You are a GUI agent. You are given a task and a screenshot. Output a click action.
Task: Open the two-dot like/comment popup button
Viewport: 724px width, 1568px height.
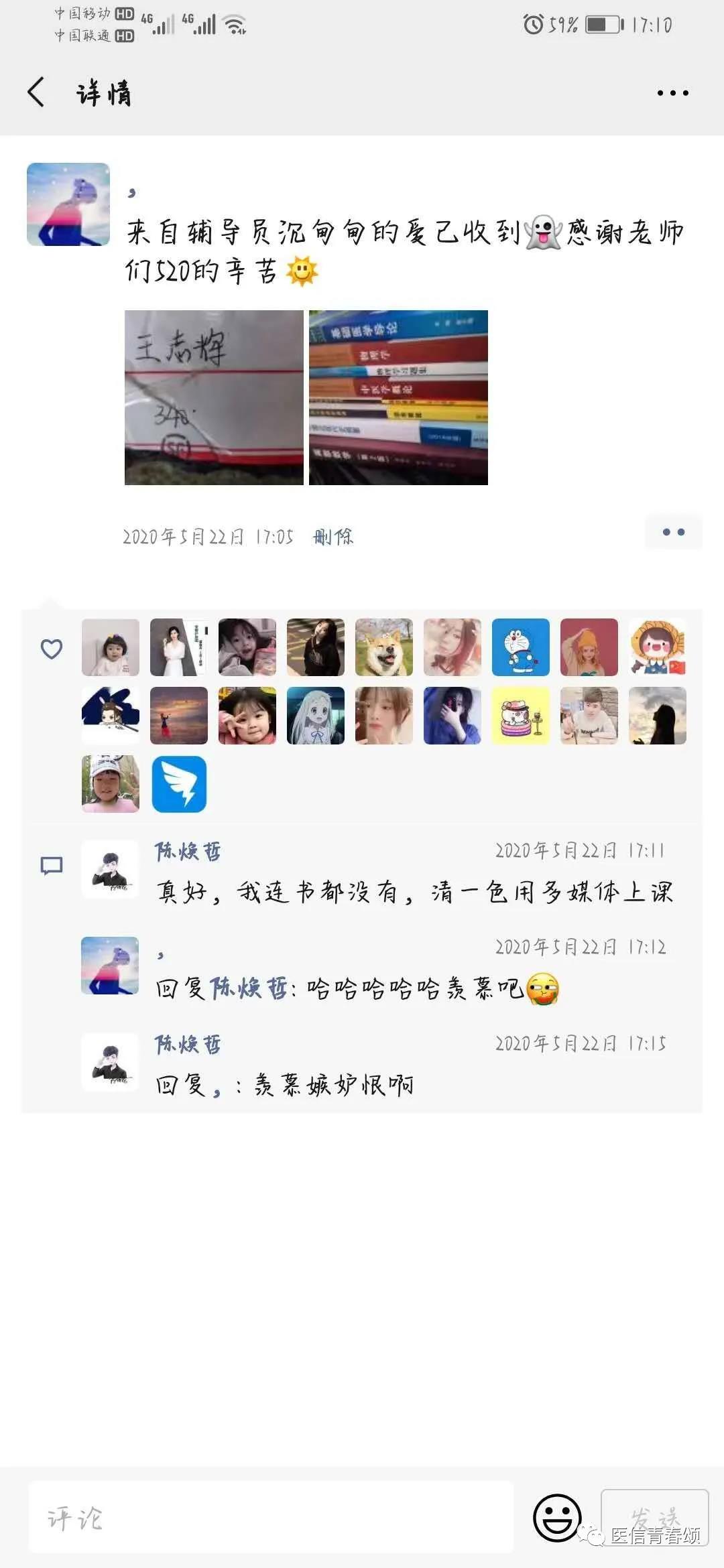tap(673, 532)
